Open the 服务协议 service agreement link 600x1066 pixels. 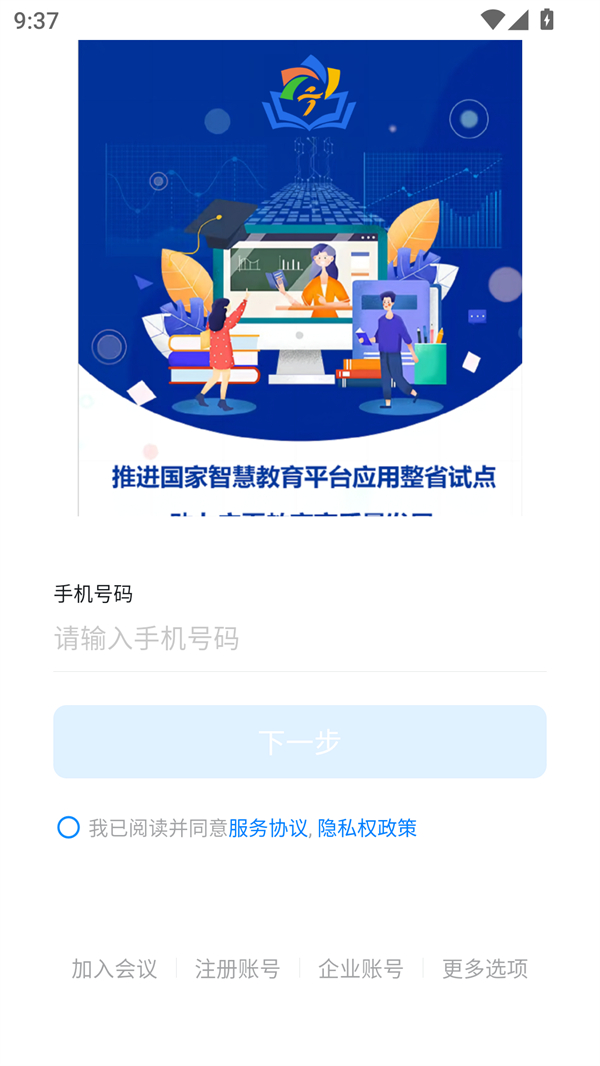tap(268, 828)
